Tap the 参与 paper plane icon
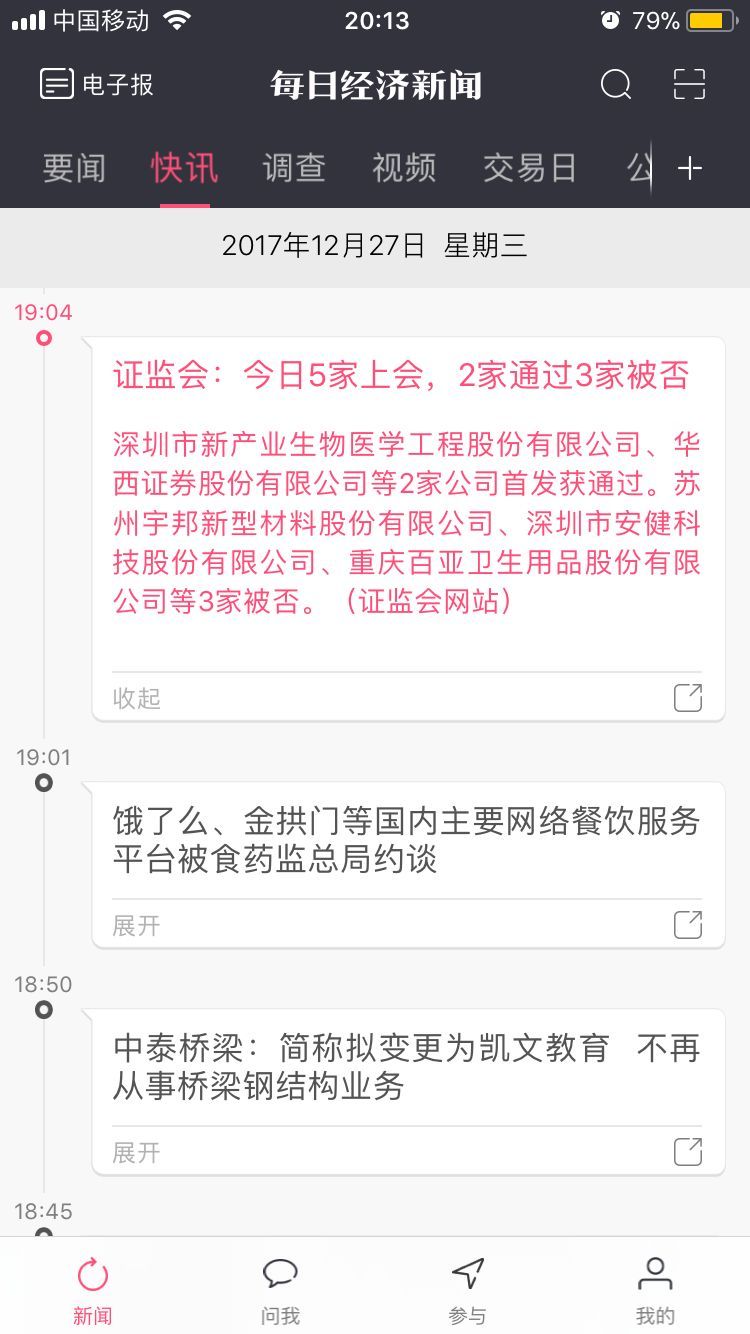 pos(468,1285)
